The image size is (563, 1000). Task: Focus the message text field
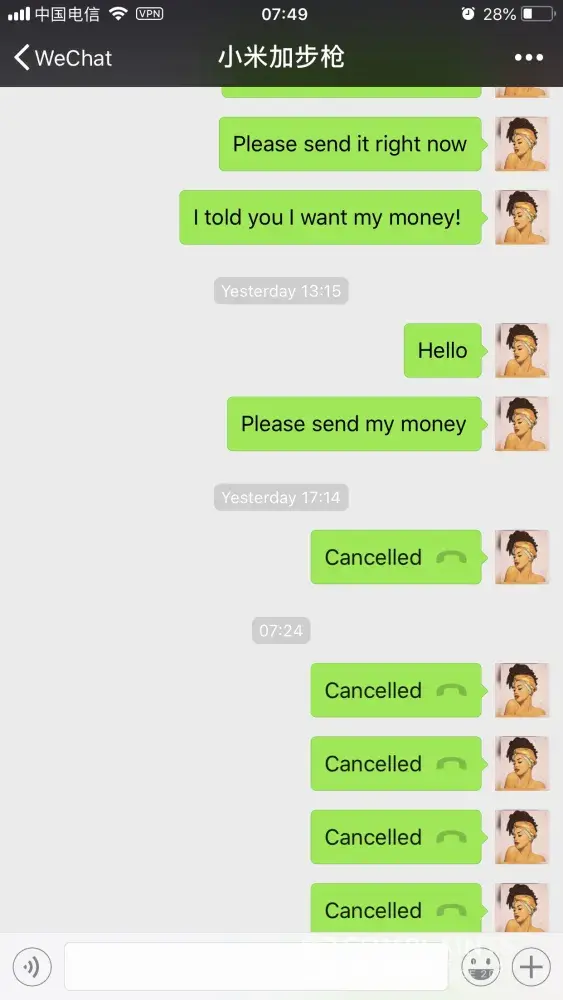tap(256, 966)
